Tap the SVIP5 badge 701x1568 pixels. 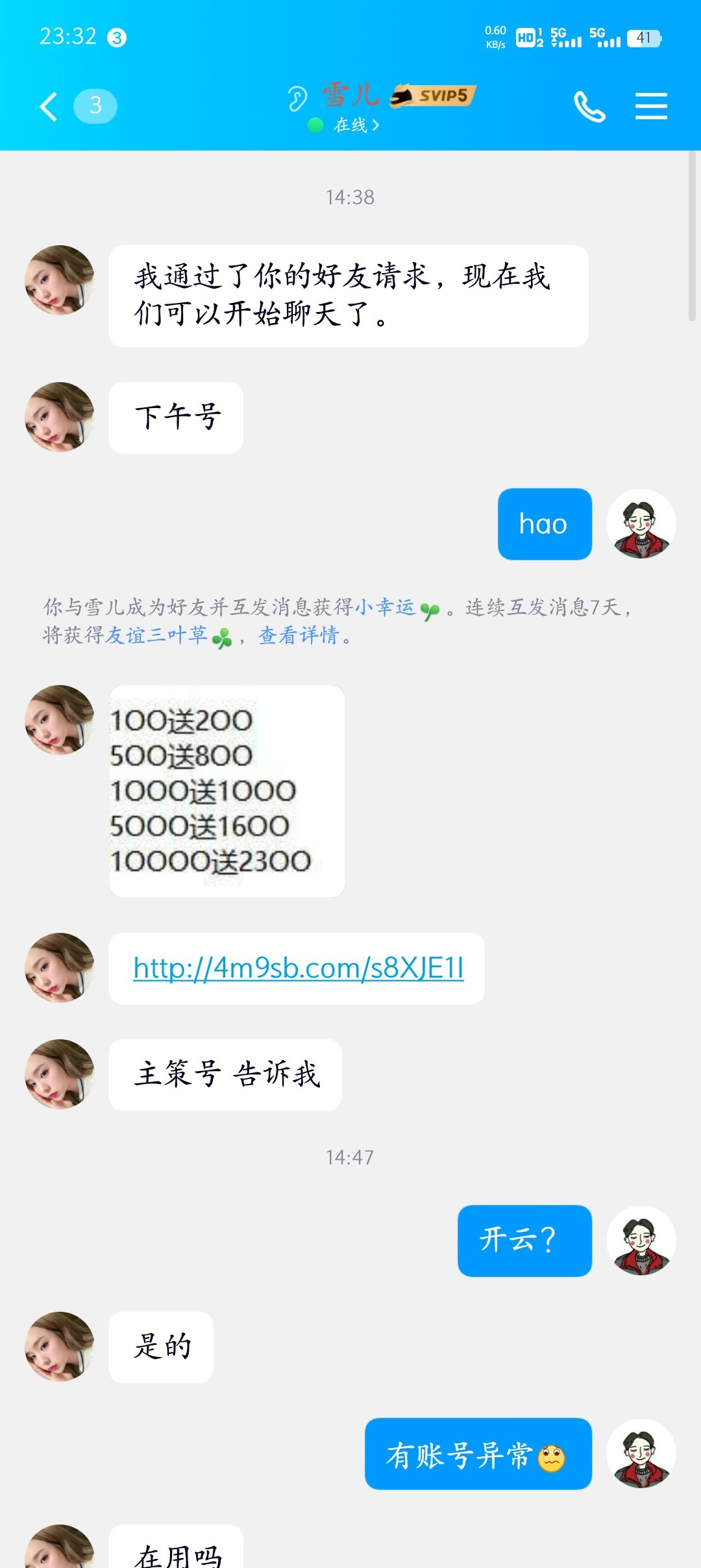[x=434, y=95]
